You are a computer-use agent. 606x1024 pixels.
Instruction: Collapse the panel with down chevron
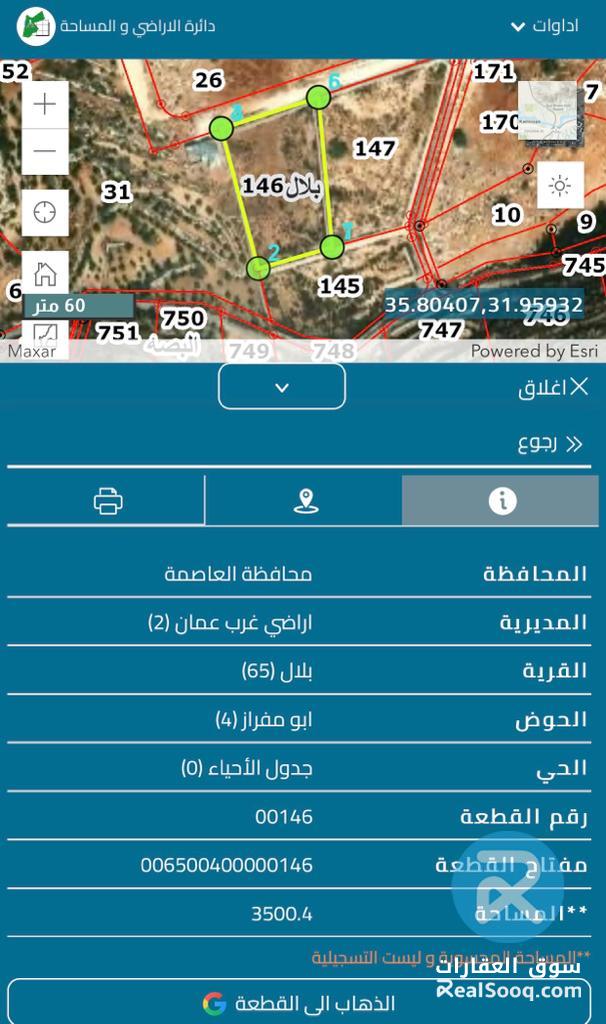pyautogui.click(x=282, y=387)
